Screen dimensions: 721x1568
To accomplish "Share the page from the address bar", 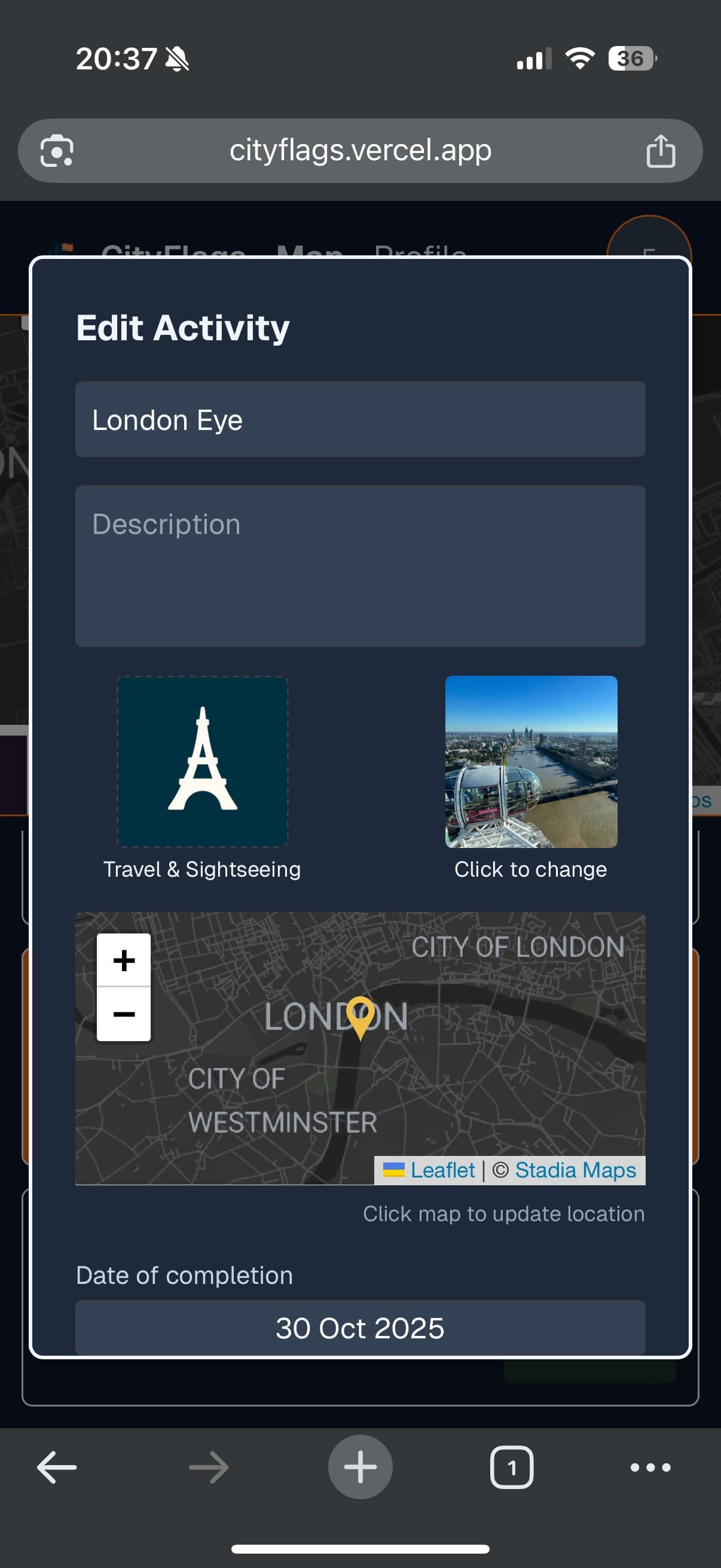I will (661, 151).
